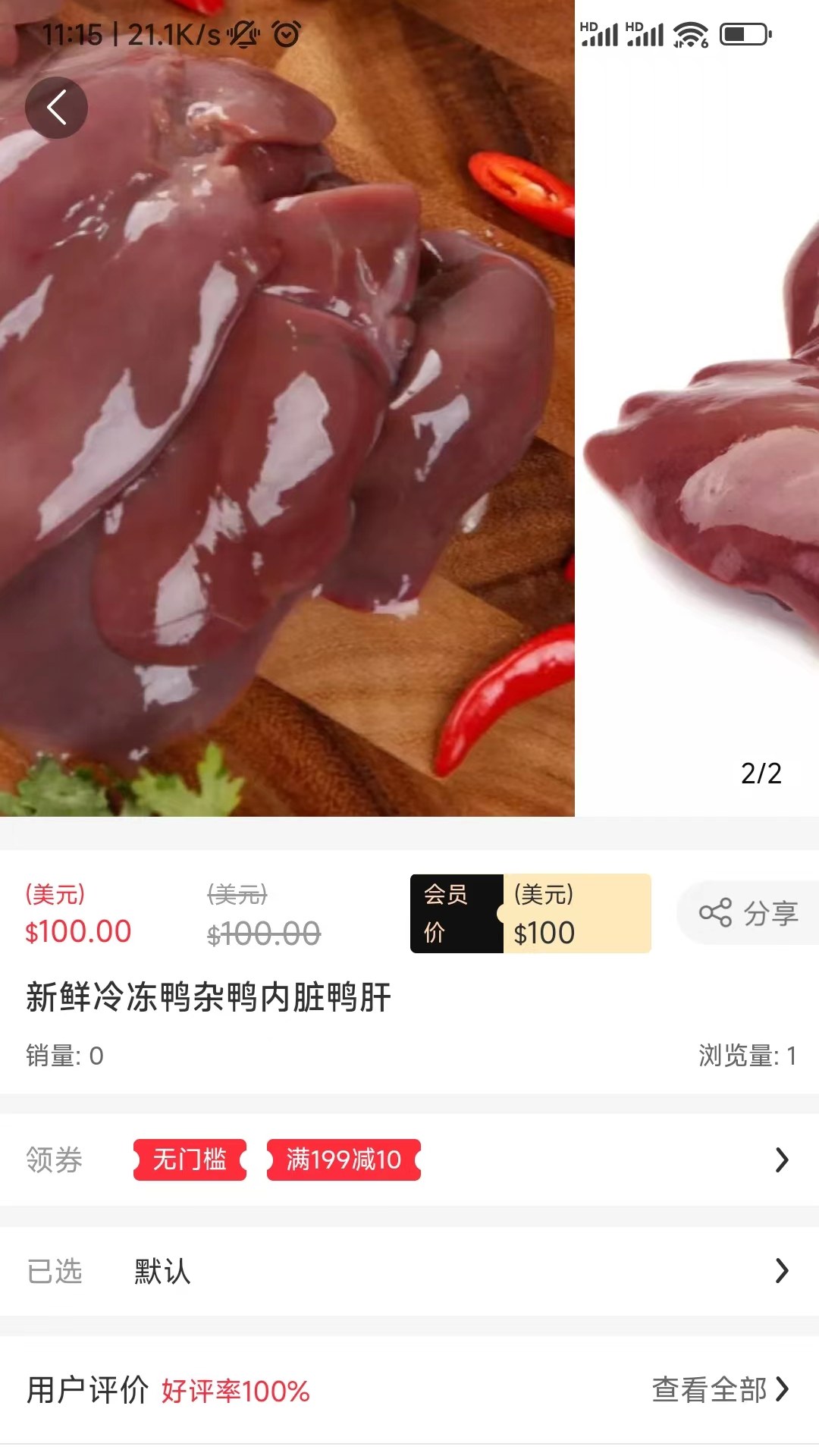
Task: Tap the 满199减10 coupon tag
Action: 344,1159
